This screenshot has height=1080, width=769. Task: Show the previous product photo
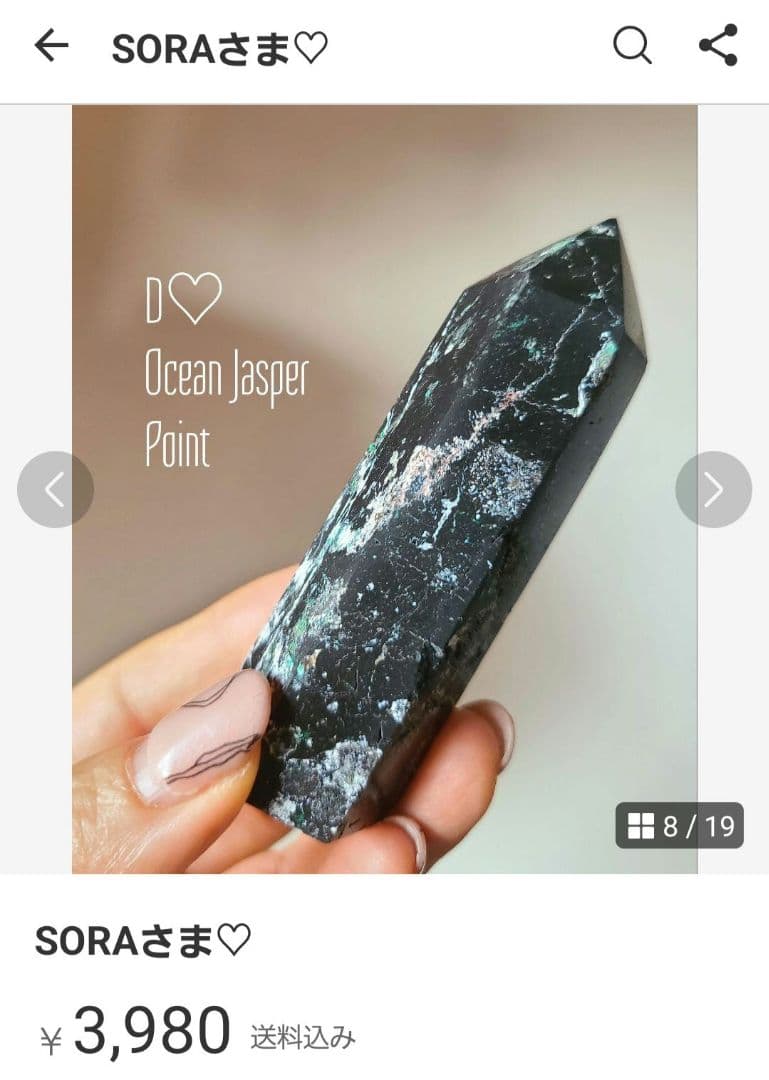55,489
